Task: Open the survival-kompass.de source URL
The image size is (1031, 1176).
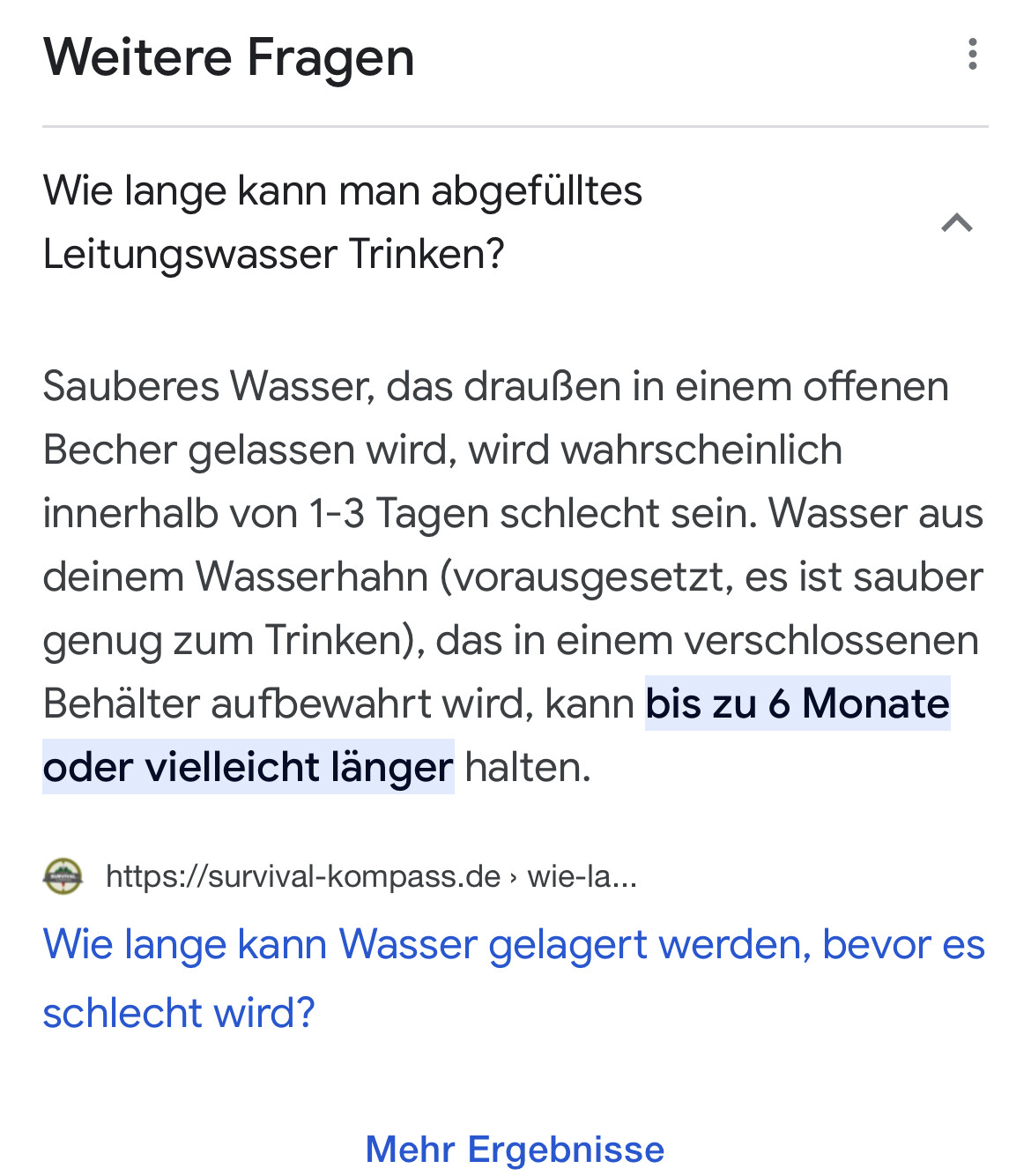Action: point(370,876)
